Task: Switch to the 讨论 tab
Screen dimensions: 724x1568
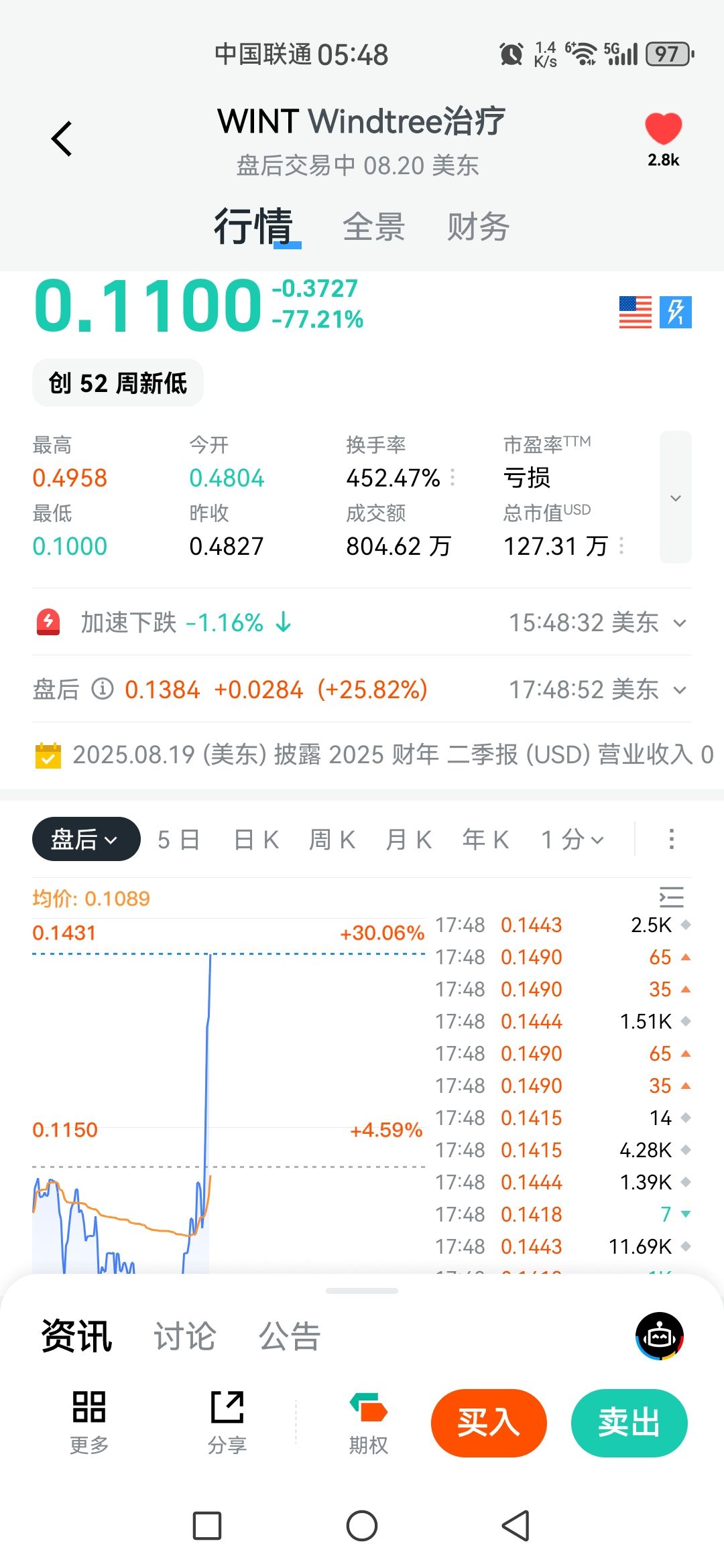Action: (x=184, y=1336)
